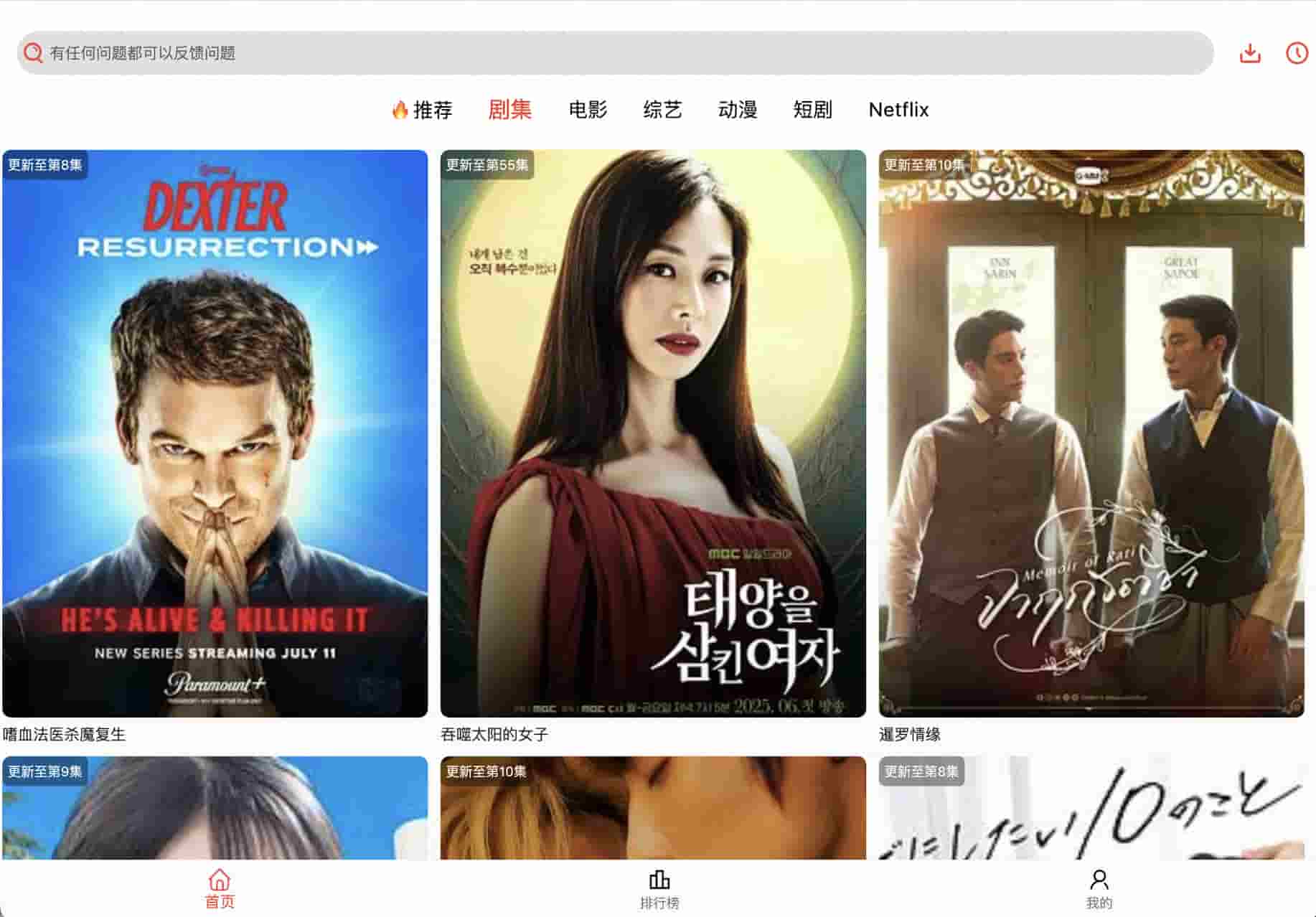Switch to the 电影 tab
The height and width of the screenshot is (917, 1316).
point(588,110)
